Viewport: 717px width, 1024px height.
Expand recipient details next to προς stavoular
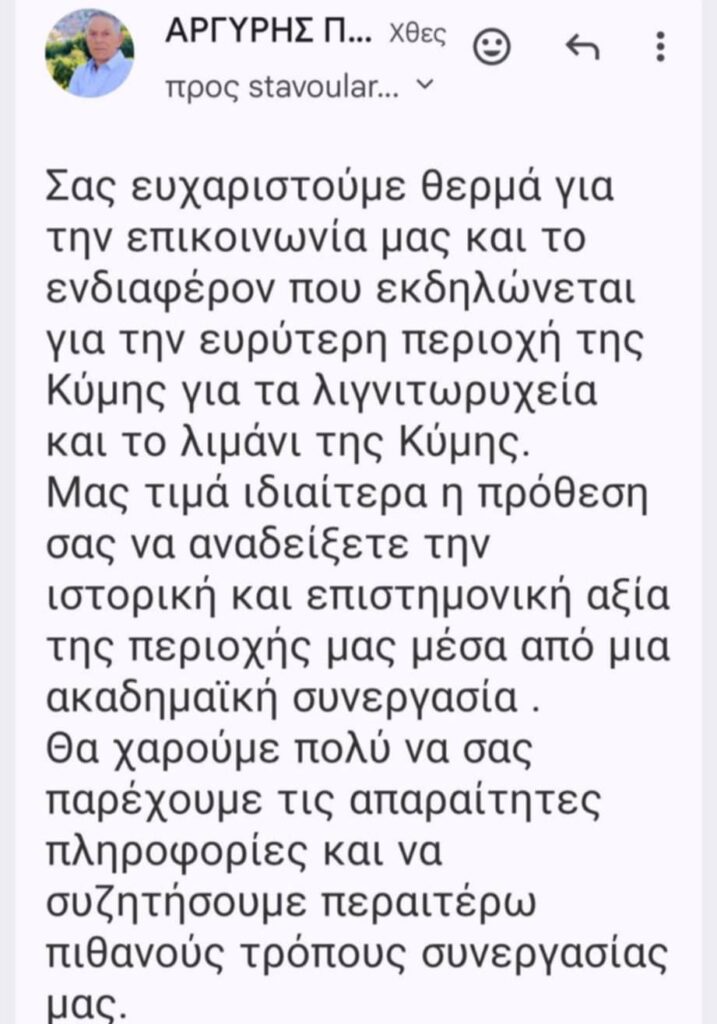(x=424, y=84)
